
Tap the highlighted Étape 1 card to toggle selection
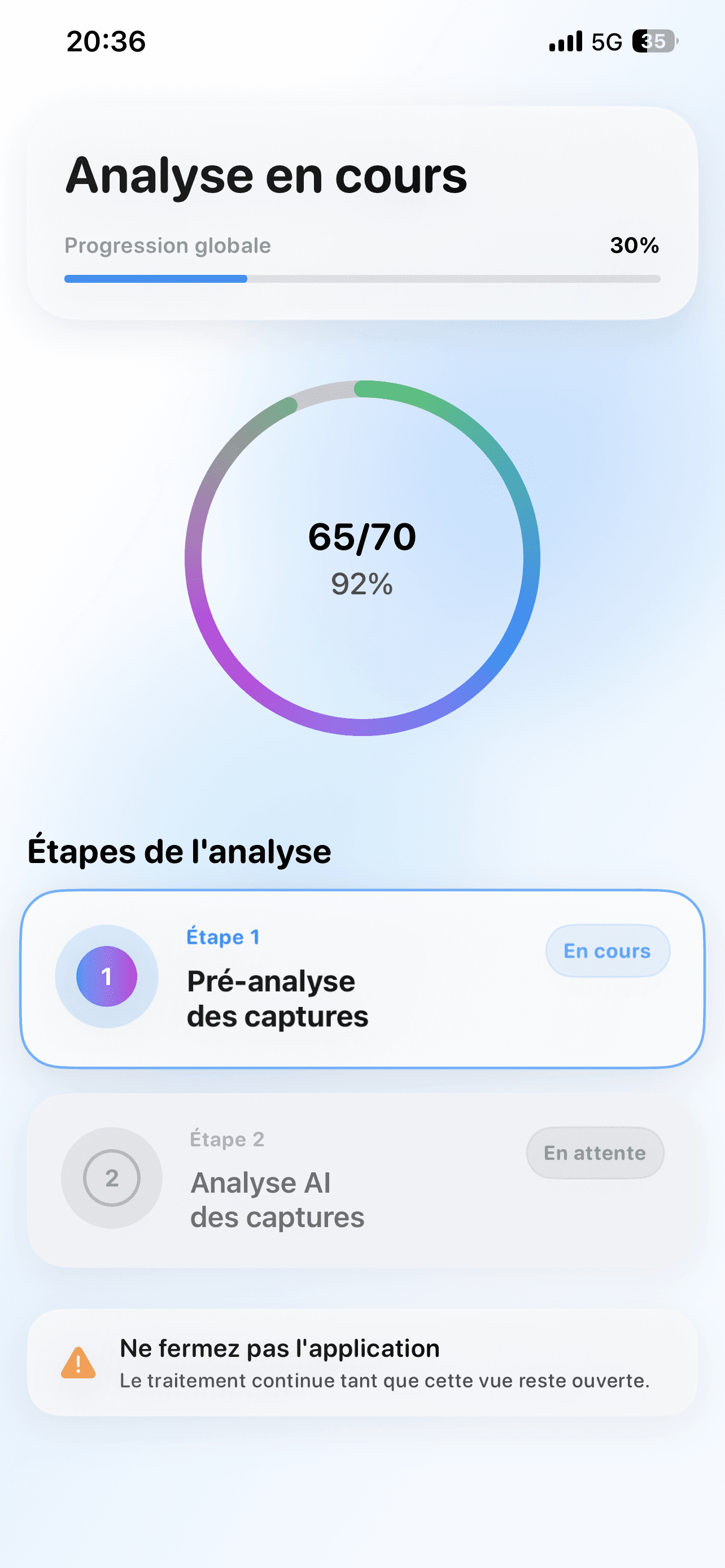tap(362, 977)
